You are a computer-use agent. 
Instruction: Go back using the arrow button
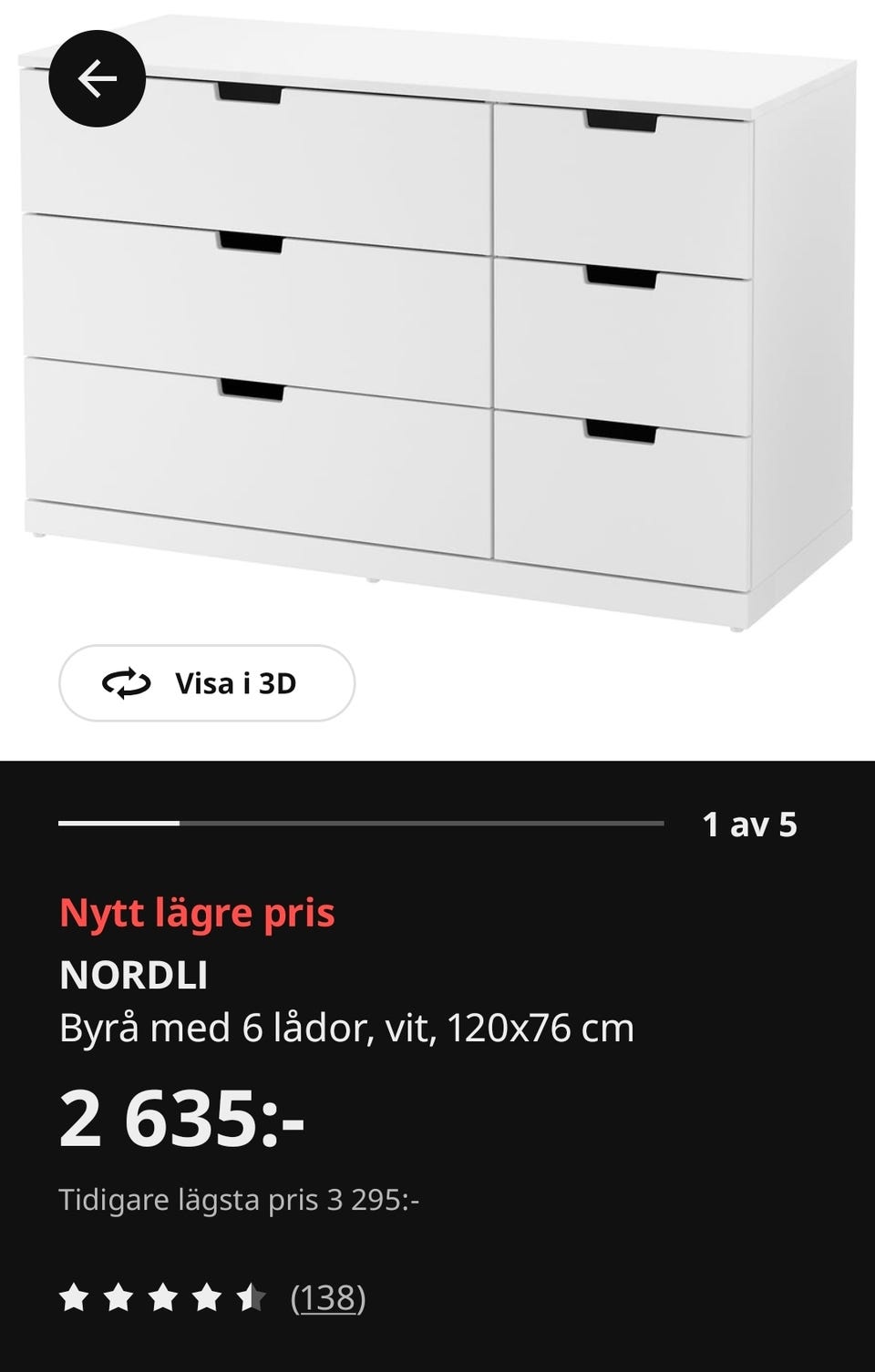(x=97, y=79)
